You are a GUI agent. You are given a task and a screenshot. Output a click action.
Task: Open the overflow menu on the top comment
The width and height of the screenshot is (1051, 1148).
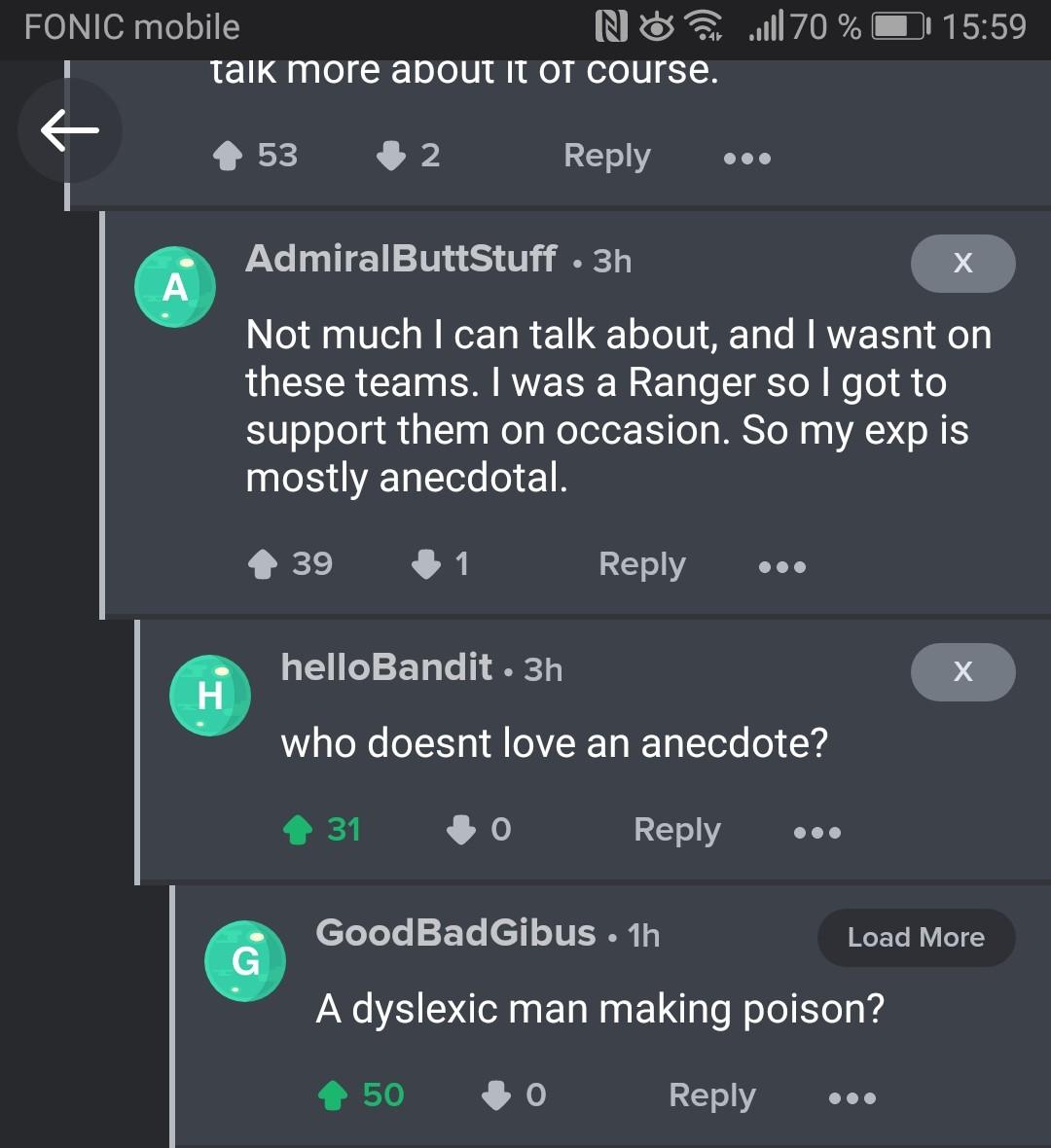pos(747,157)
